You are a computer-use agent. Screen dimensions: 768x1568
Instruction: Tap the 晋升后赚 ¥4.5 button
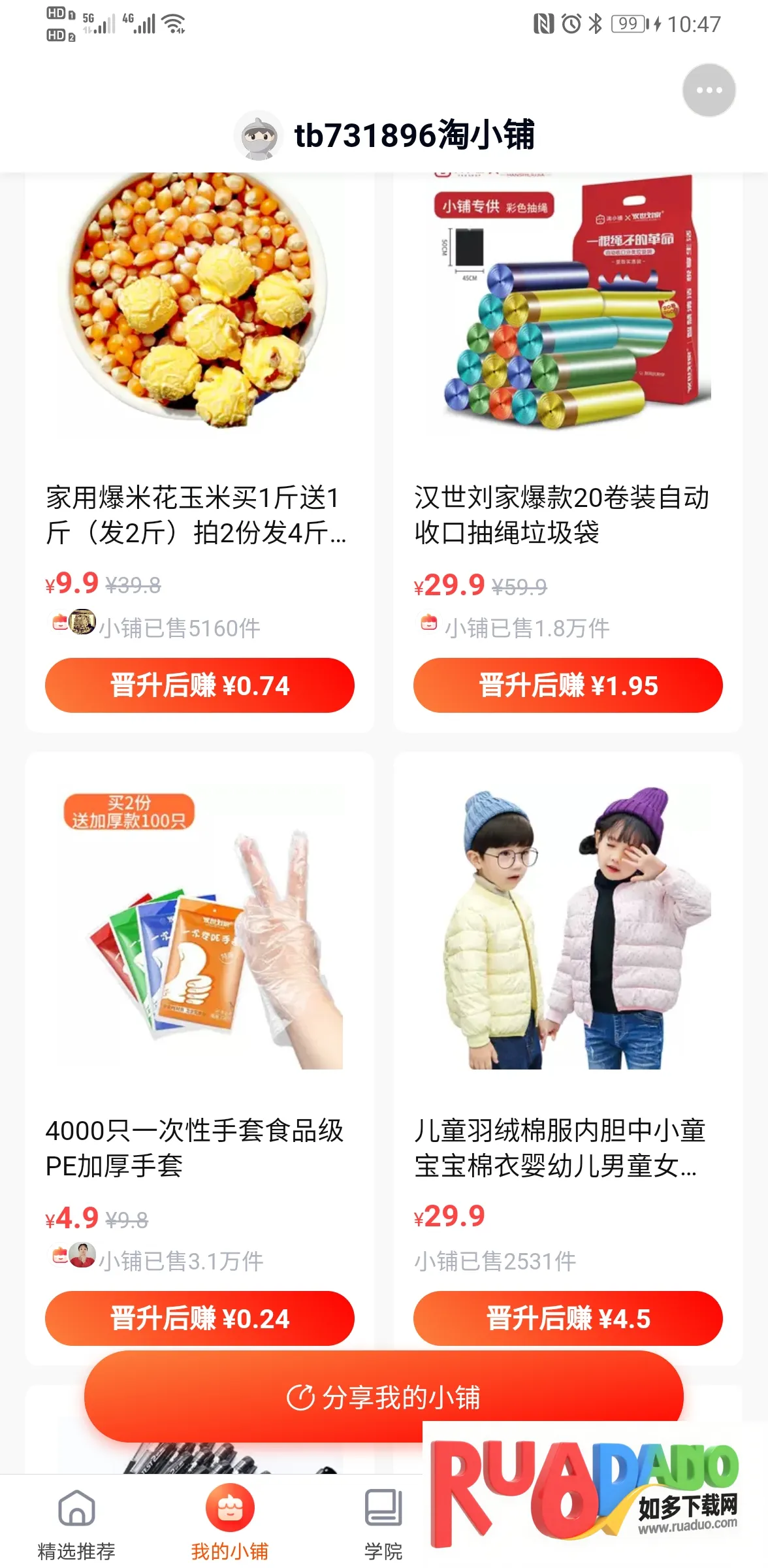click(568, 1318)
